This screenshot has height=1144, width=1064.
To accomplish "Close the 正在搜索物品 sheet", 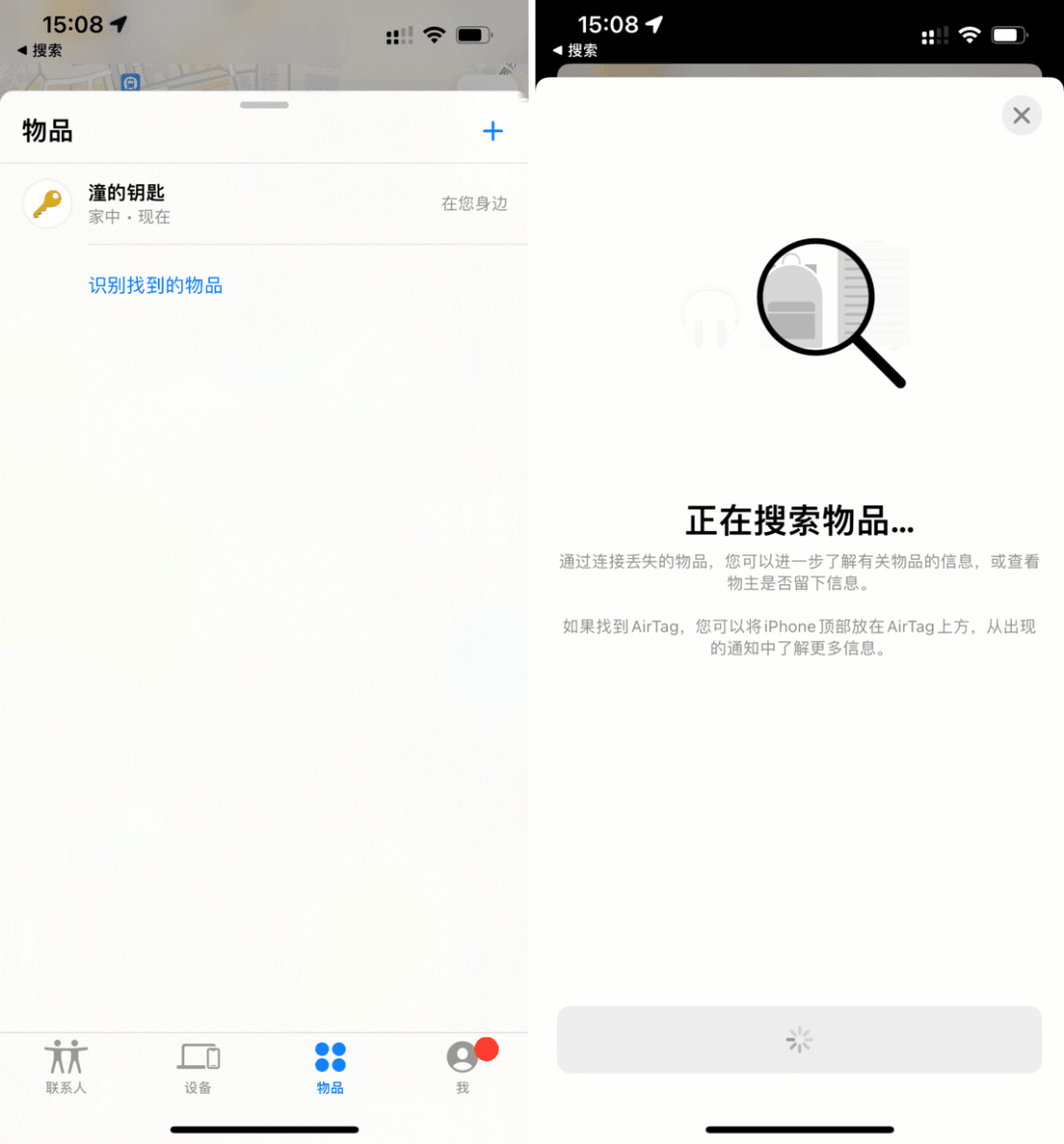I will pos(1022,115).
